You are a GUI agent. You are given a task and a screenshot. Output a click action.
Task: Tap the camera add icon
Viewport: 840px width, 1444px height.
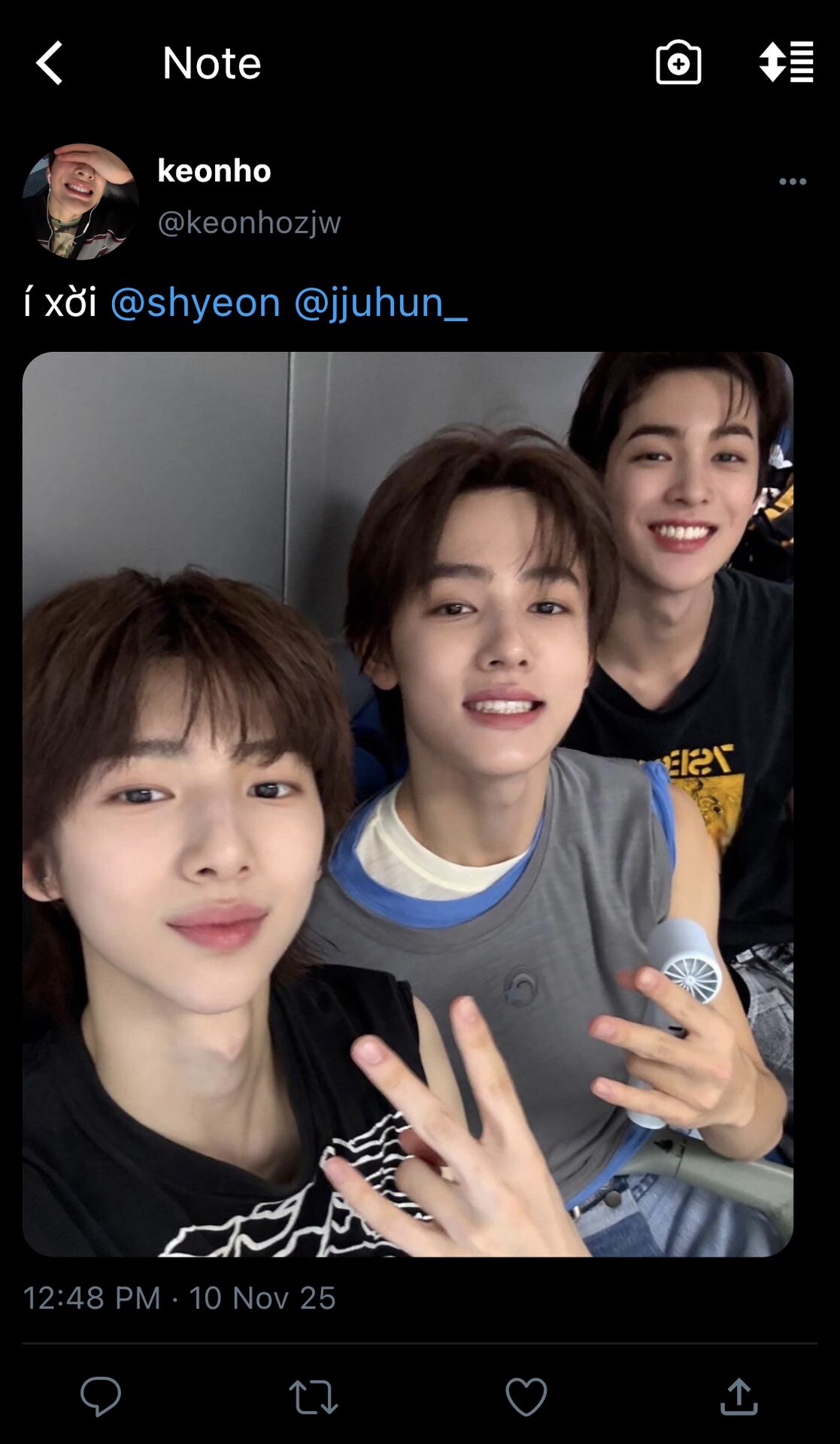[678, 62]
